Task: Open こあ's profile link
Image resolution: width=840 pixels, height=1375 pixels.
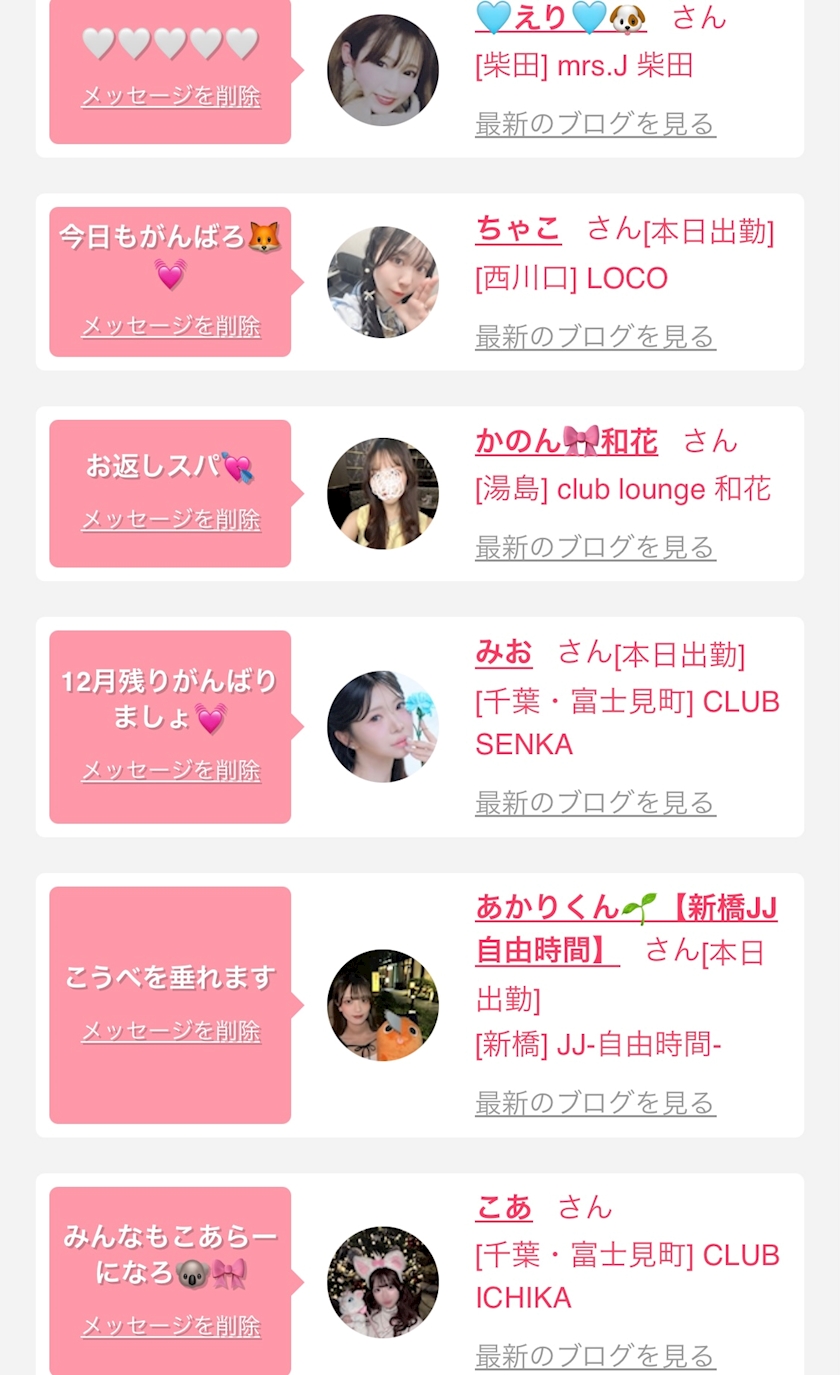Action: click(x=504, y=1208)
